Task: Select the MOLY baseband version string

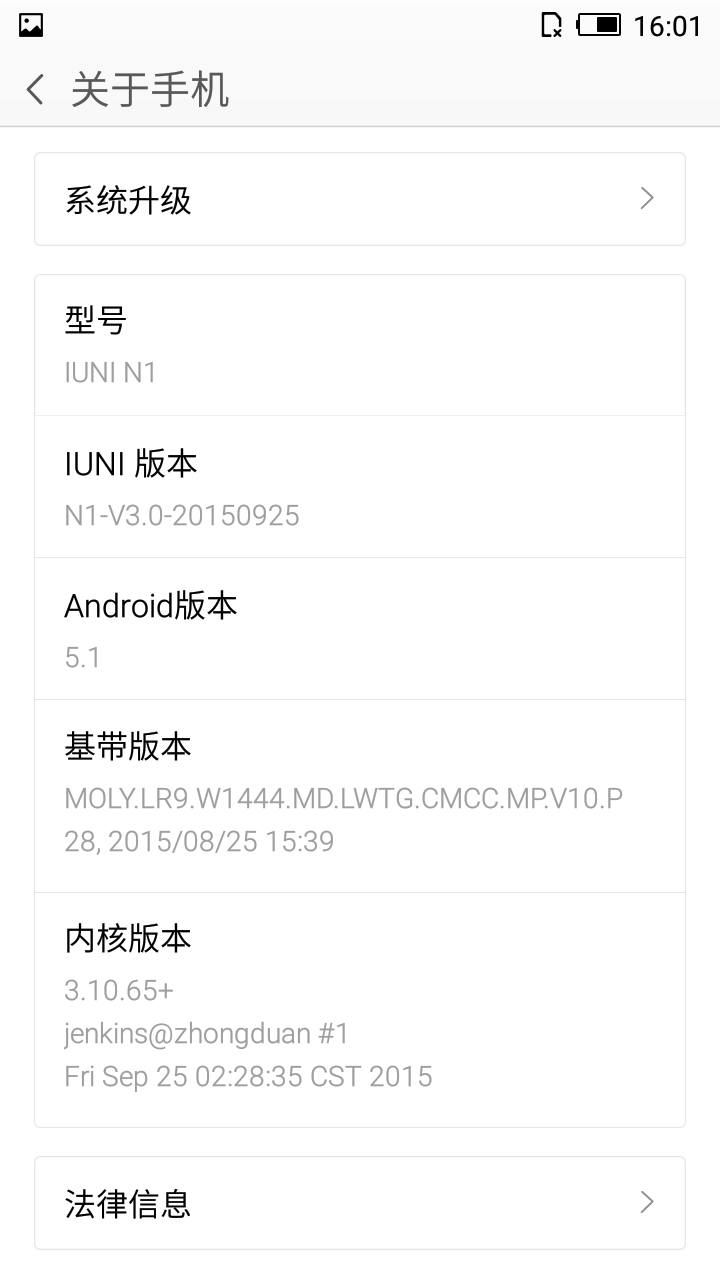Action: [343, 797]
